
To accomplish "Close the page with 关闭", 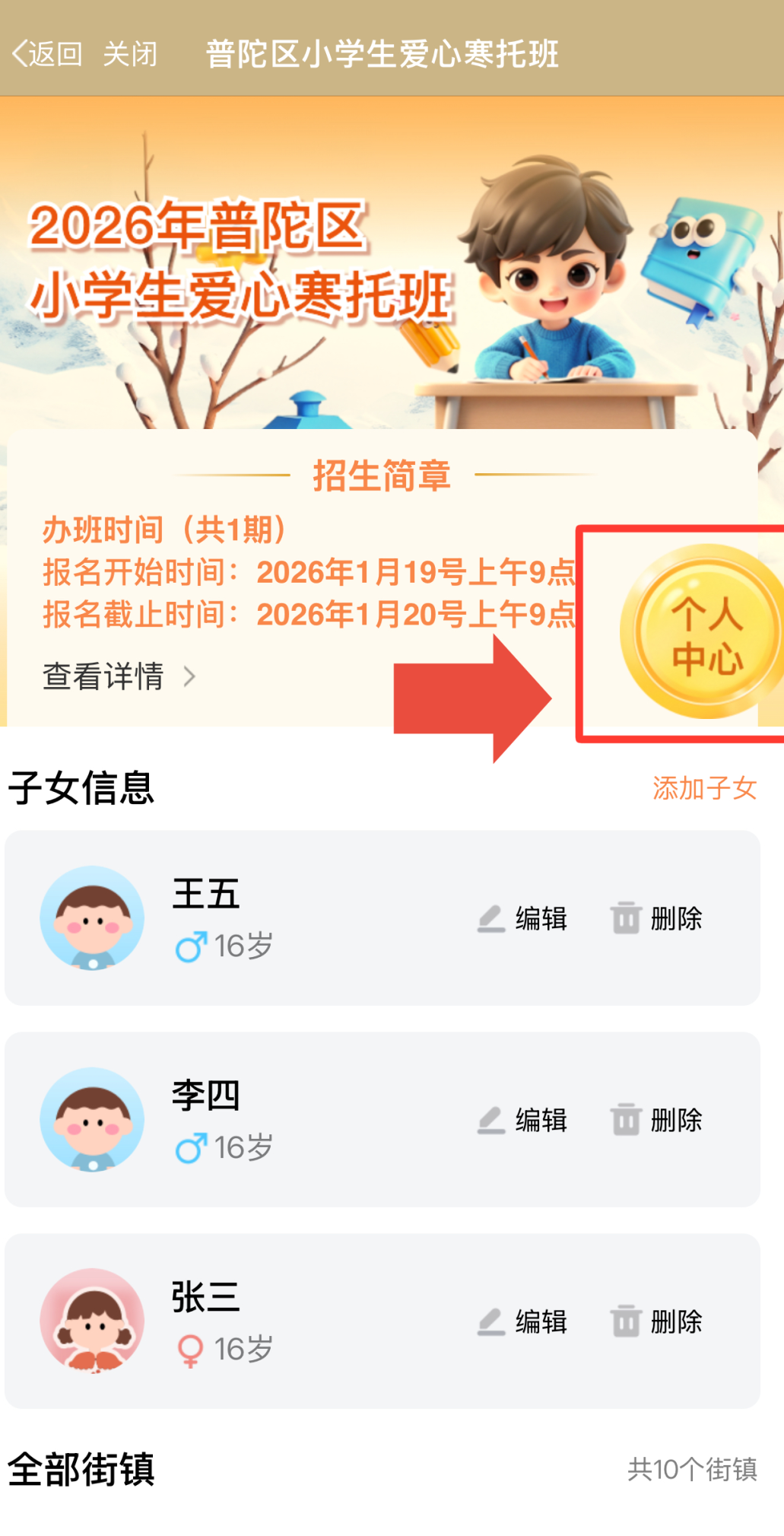I will 130,55.
